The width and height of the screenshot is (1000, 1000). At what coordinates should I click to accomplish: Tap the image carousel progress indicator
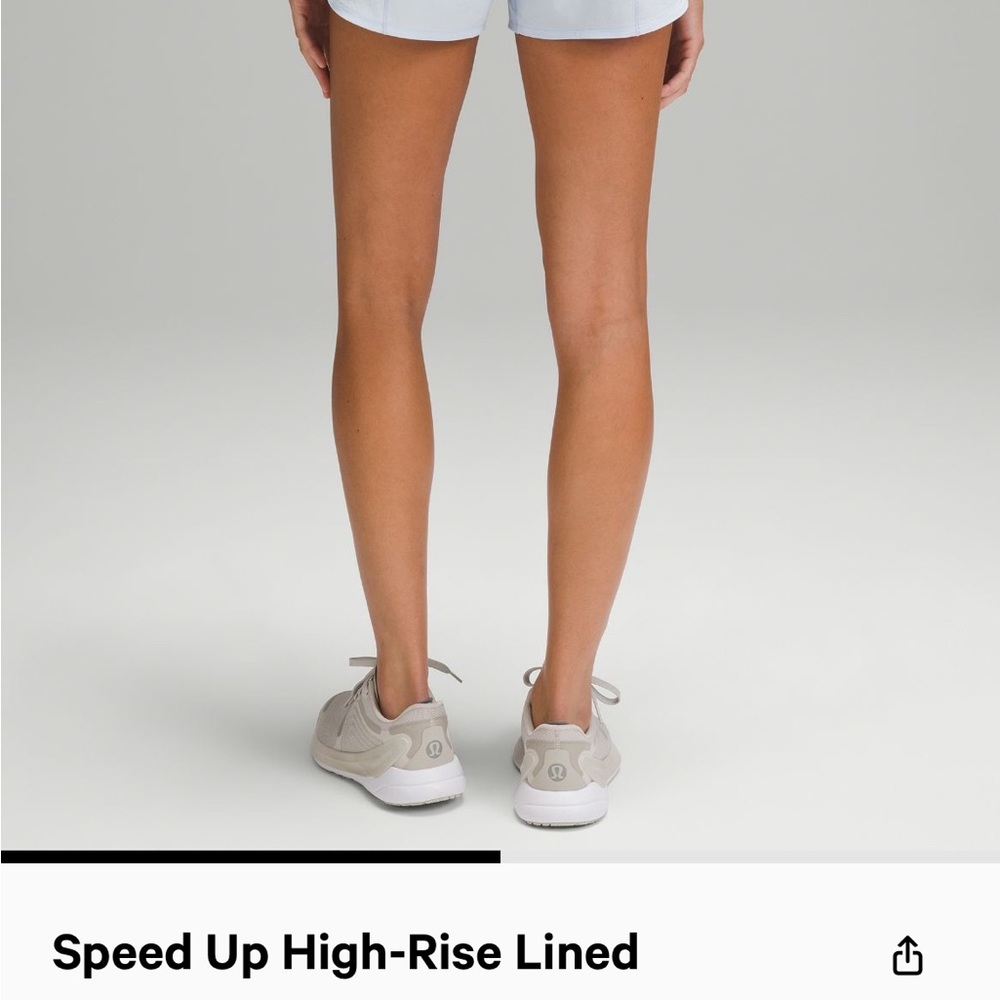(500, 857)
